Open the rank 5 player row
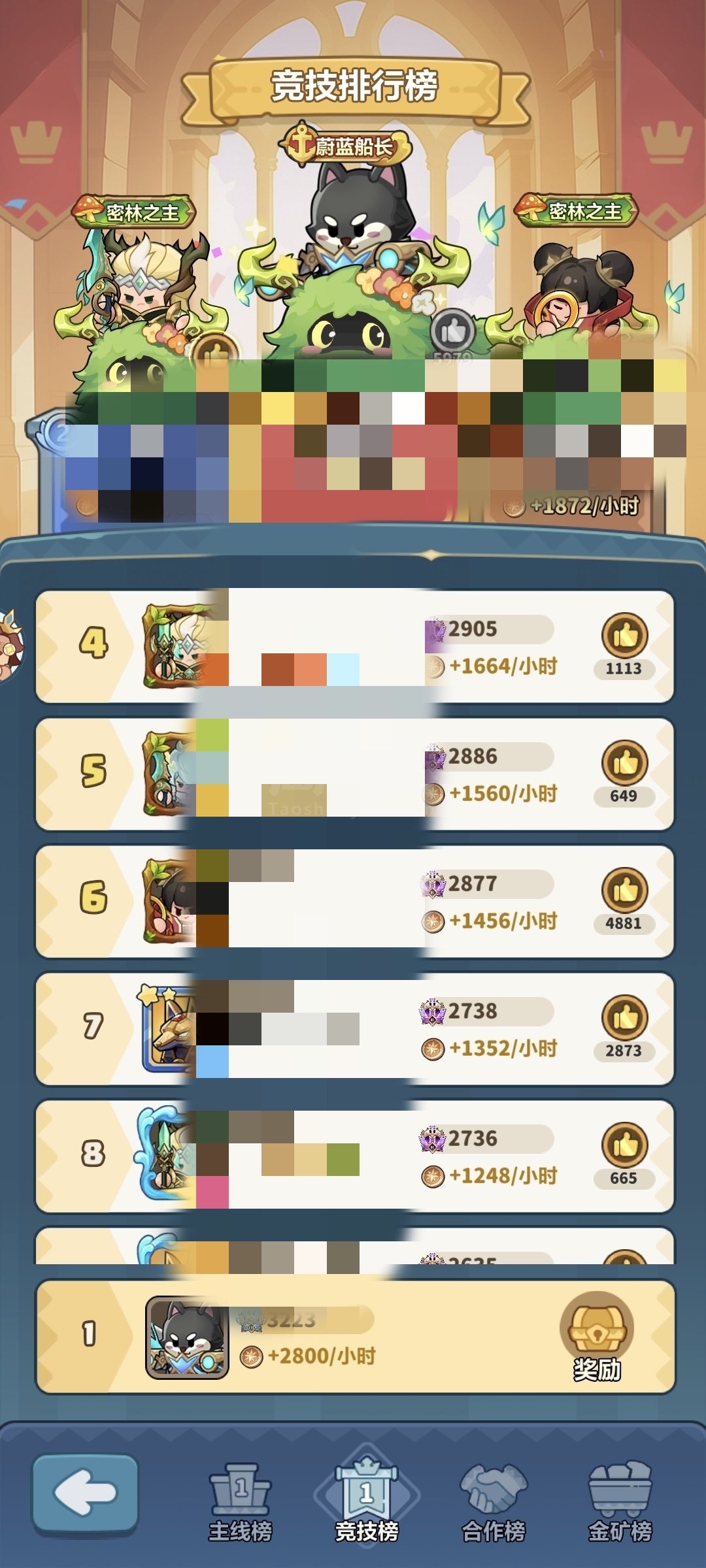The width and height of the screenshot is (706, 1568). click(x=327, y=774)
